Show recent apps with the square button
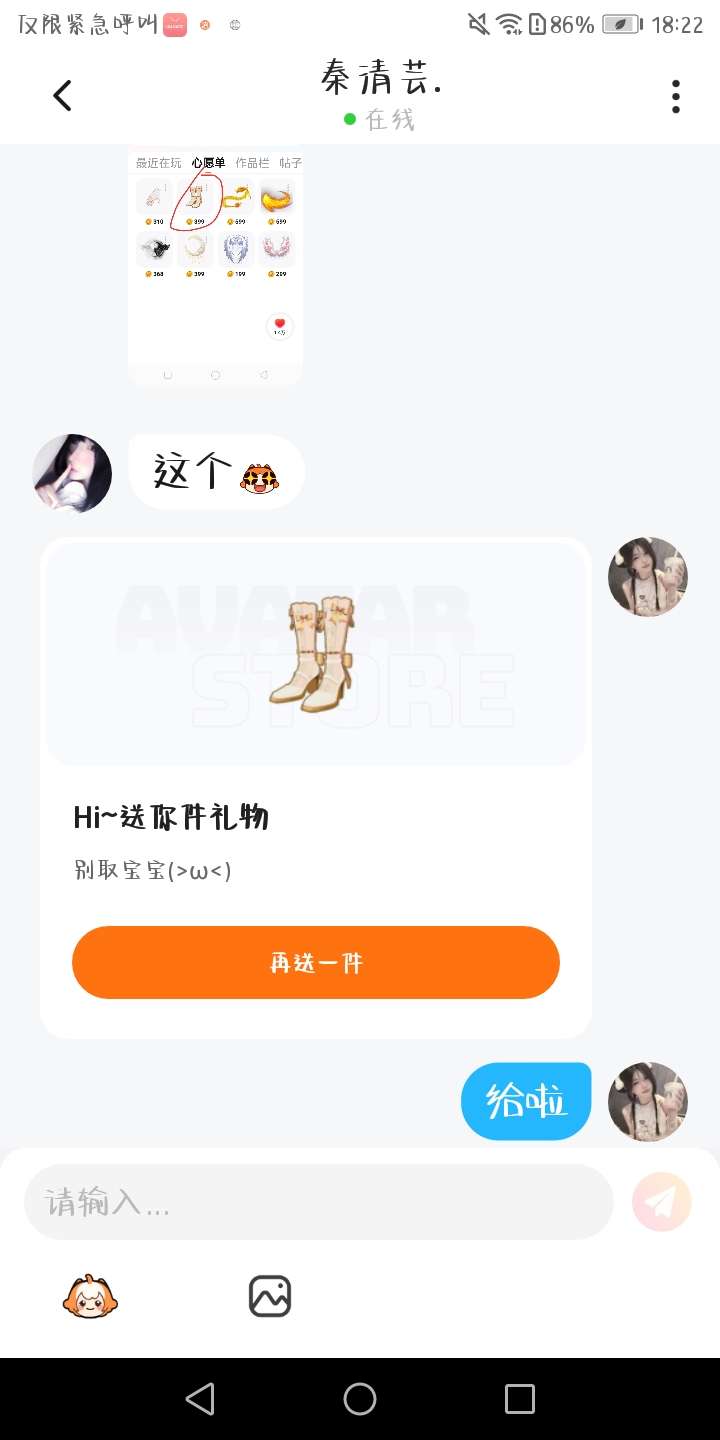Image resolution: width=720 pixels, height=1440 pixels. click(x=520, y=1399)
